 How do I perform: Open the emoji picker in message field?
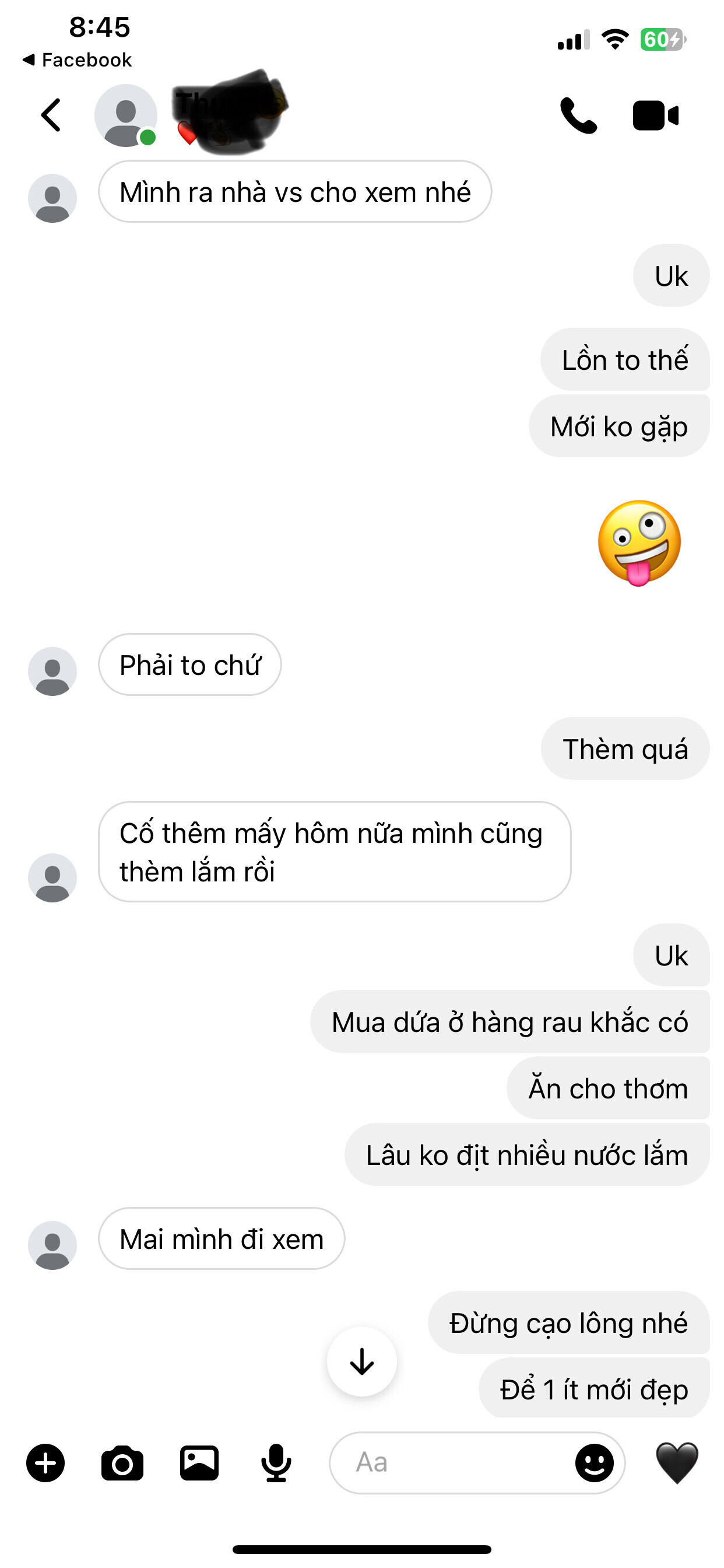pyautogui.click(x=594, y=1462)
